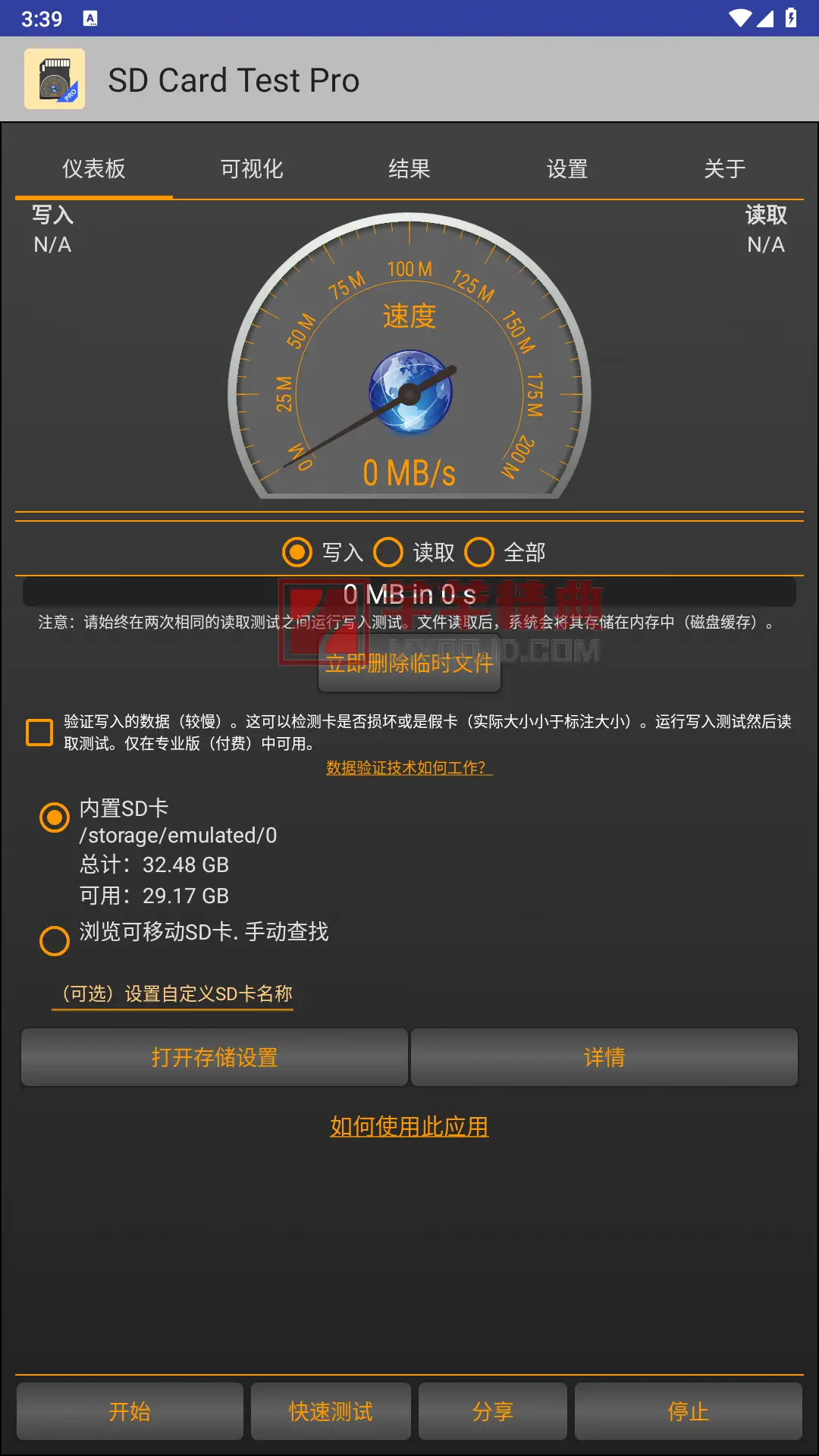Open the 如何使用此应用 link
The height and width of the screenshot is (1456, 819).
pos(409,1127)
